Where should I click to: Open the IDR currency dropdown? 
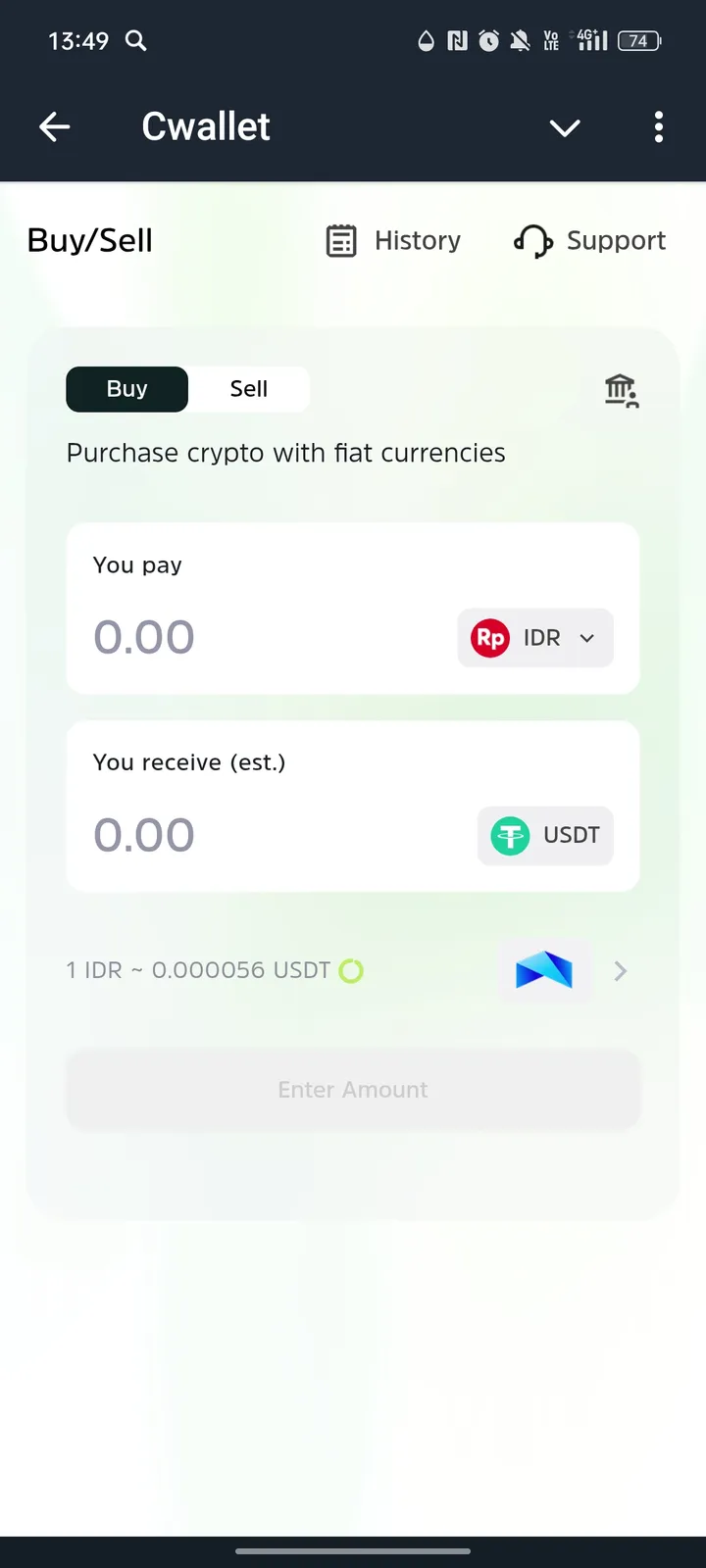(x=535, y=638)
